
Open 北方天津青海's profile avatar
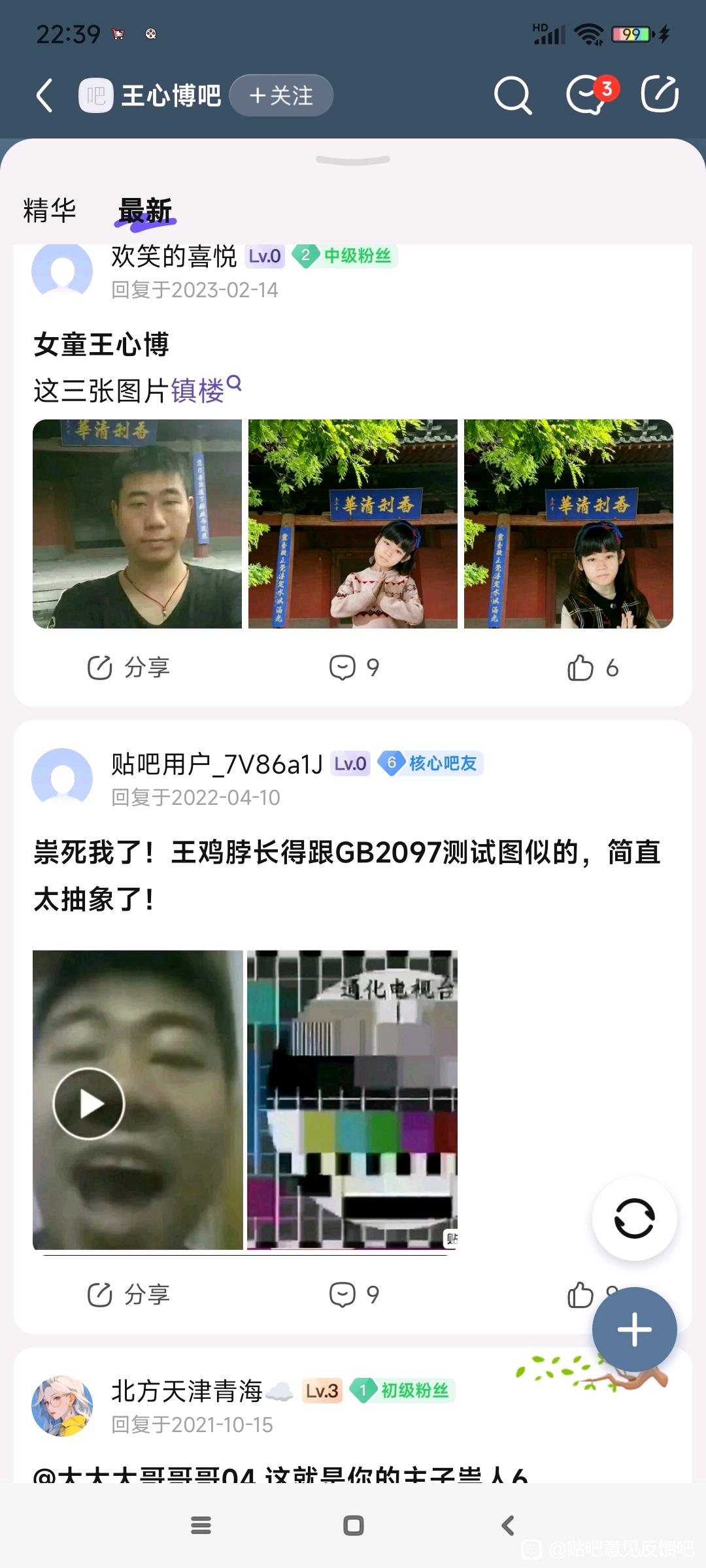coord(62,1405)
